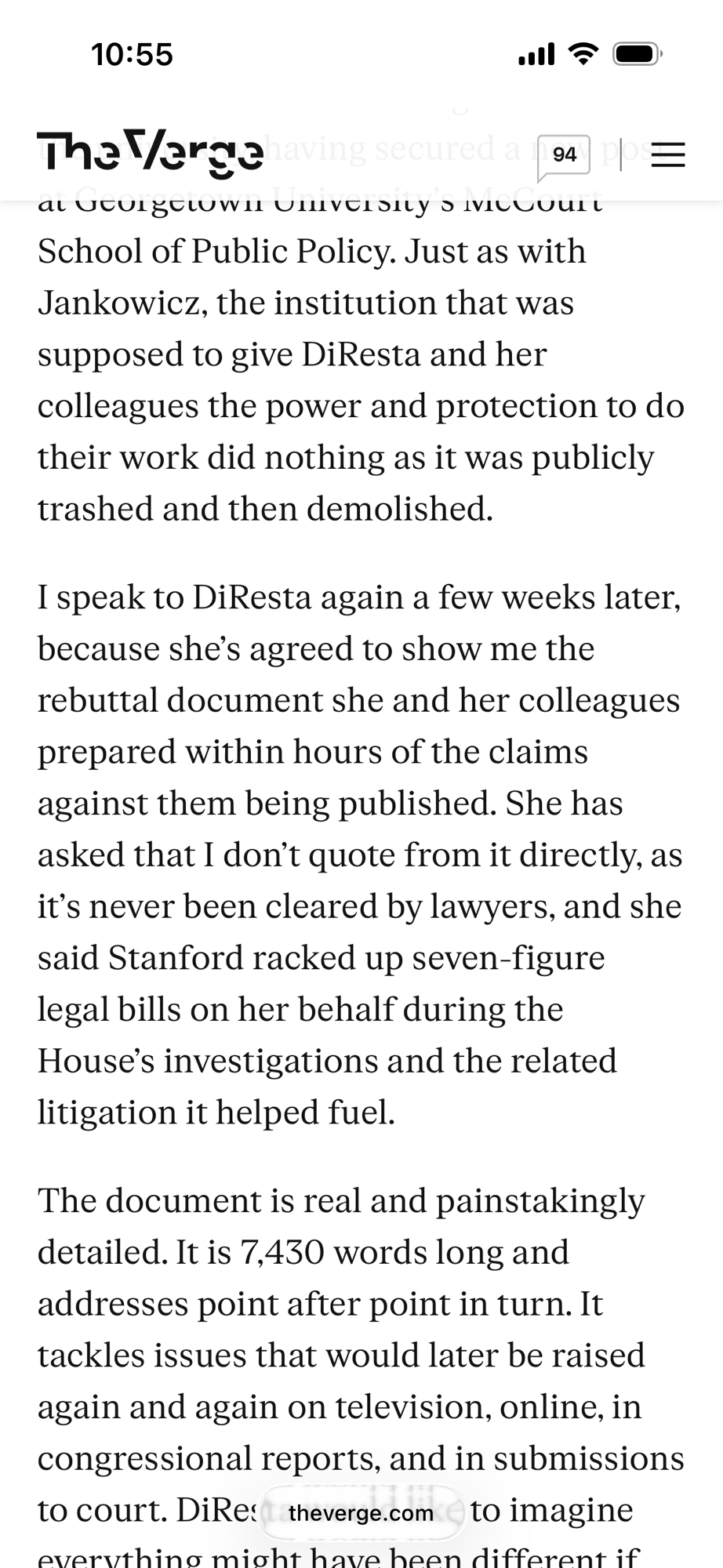The width and height of the screenshot is (723, 1568).
Task: Tap the theverge.com address pill
Action: pos(361,1512)
